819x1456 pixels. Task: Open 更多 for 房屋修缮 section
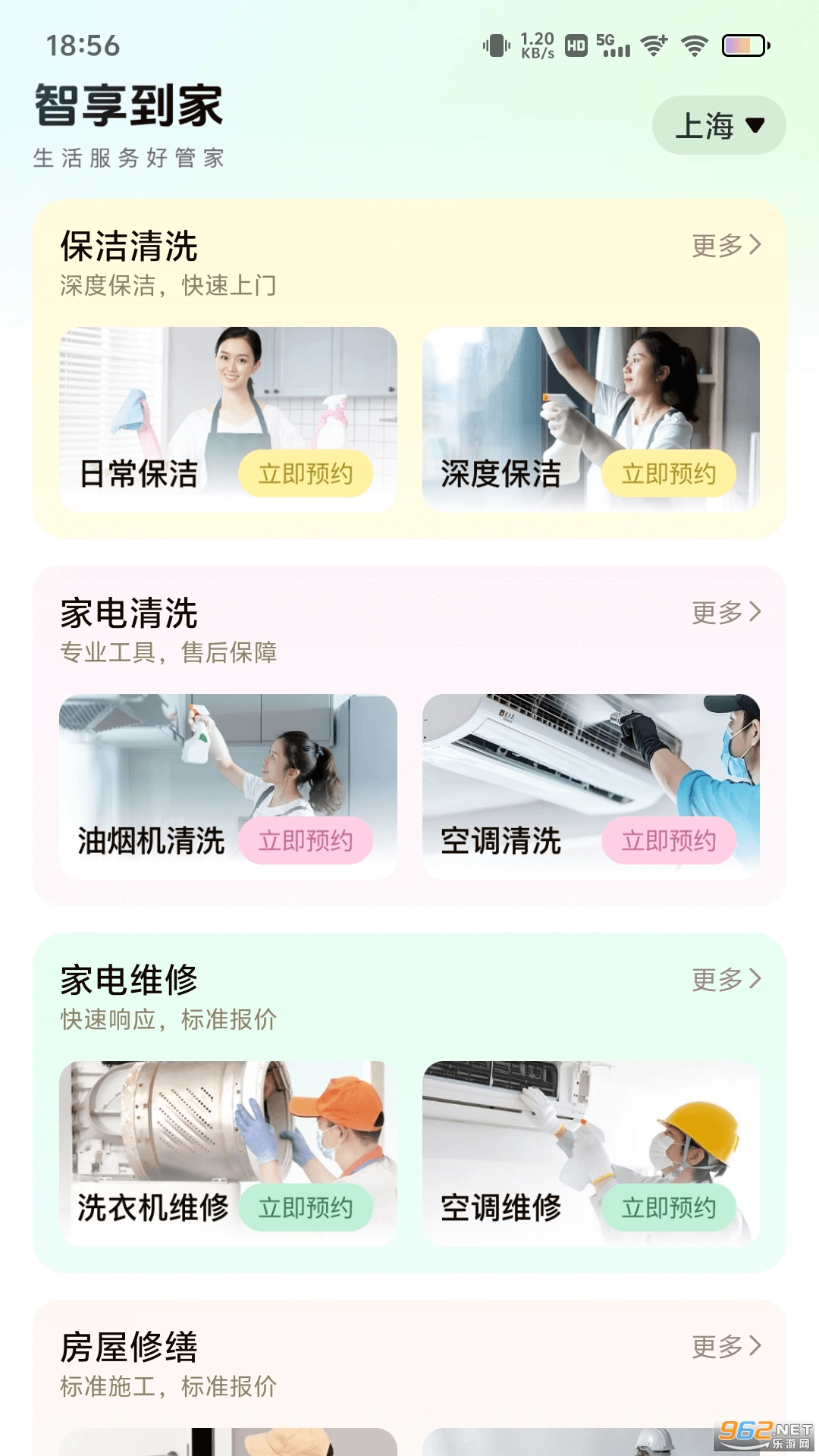coord(726,1346)
